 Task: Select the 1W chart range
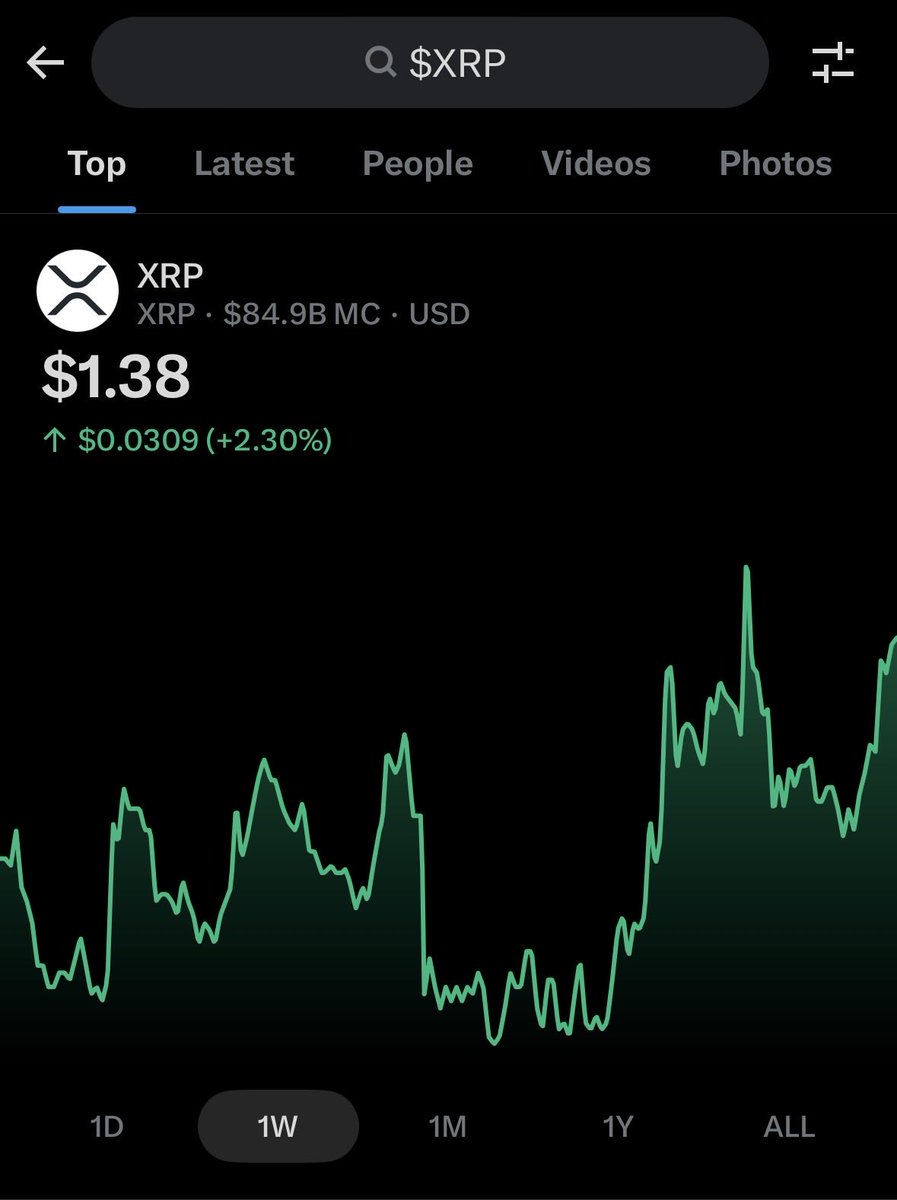coord(277,1127)
